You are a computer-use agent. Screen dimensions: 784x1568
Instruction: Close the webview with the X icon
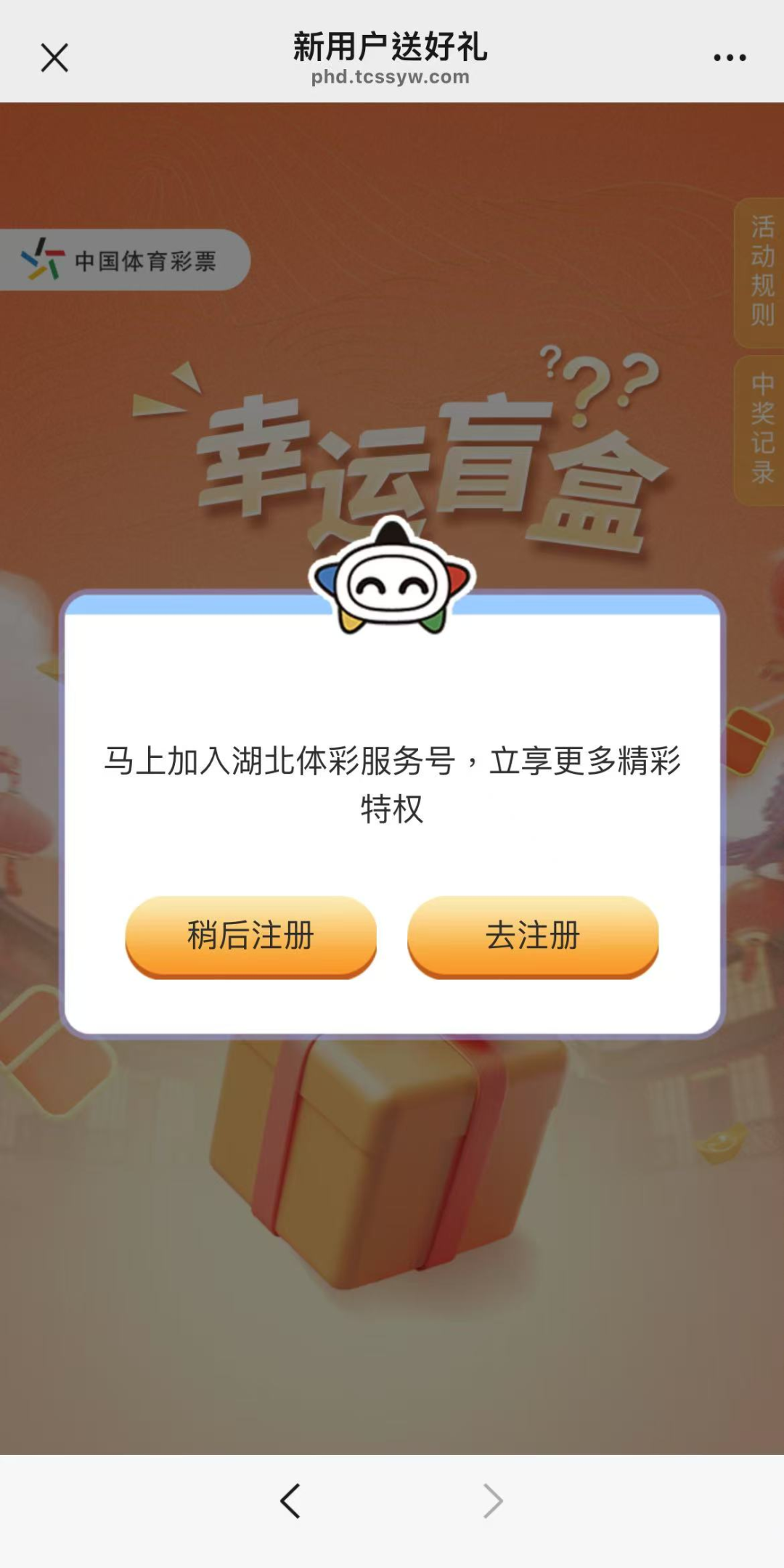click(x=54, y=58)
